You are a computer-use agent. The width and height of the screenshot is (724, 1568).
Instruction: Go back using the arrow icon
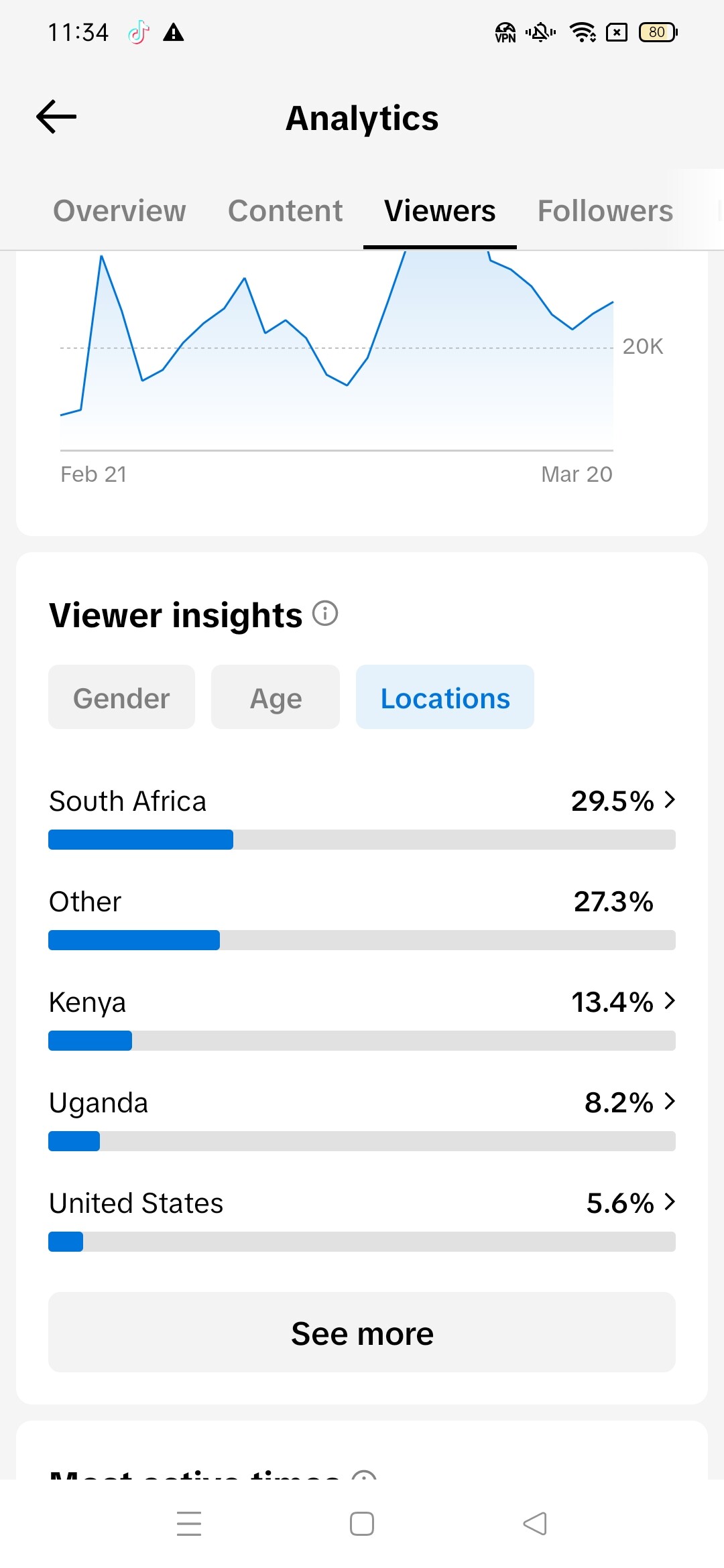tap(56, 117)
